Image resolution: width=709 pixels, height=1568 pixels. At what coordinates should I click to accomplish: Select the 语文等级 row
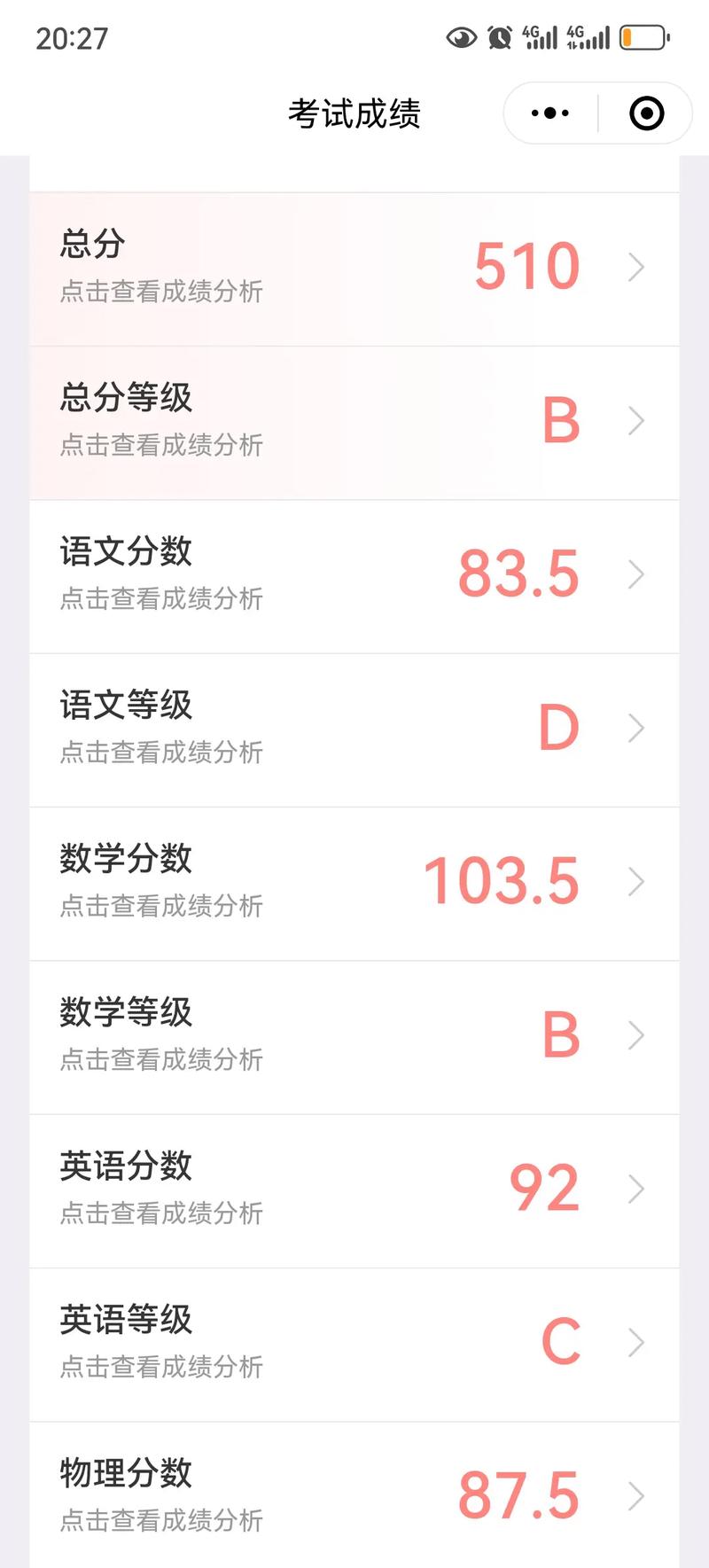click(x=354, y=729)
